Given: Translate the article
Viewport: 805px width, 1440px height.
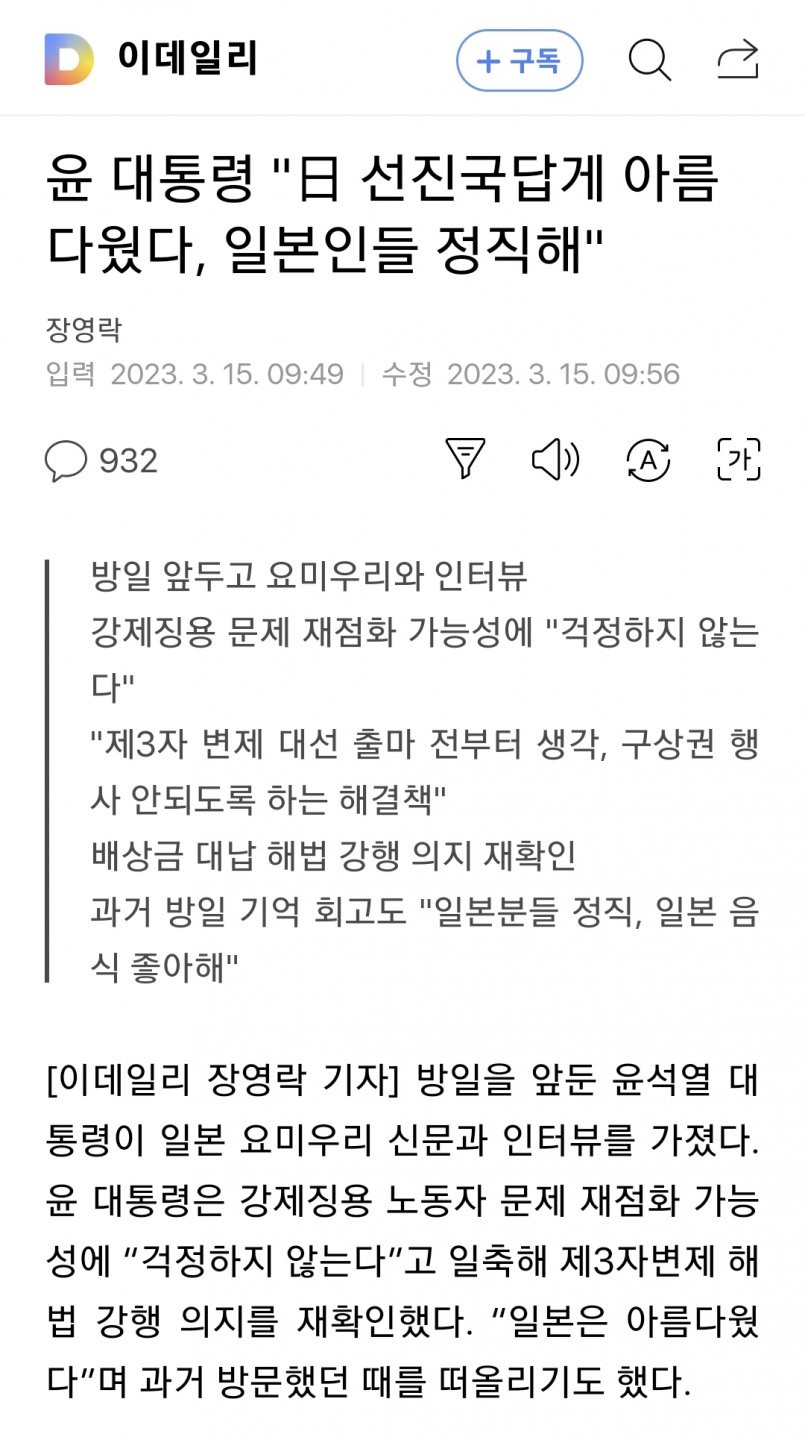Looking at the screenshot, I should click(648, 460).
